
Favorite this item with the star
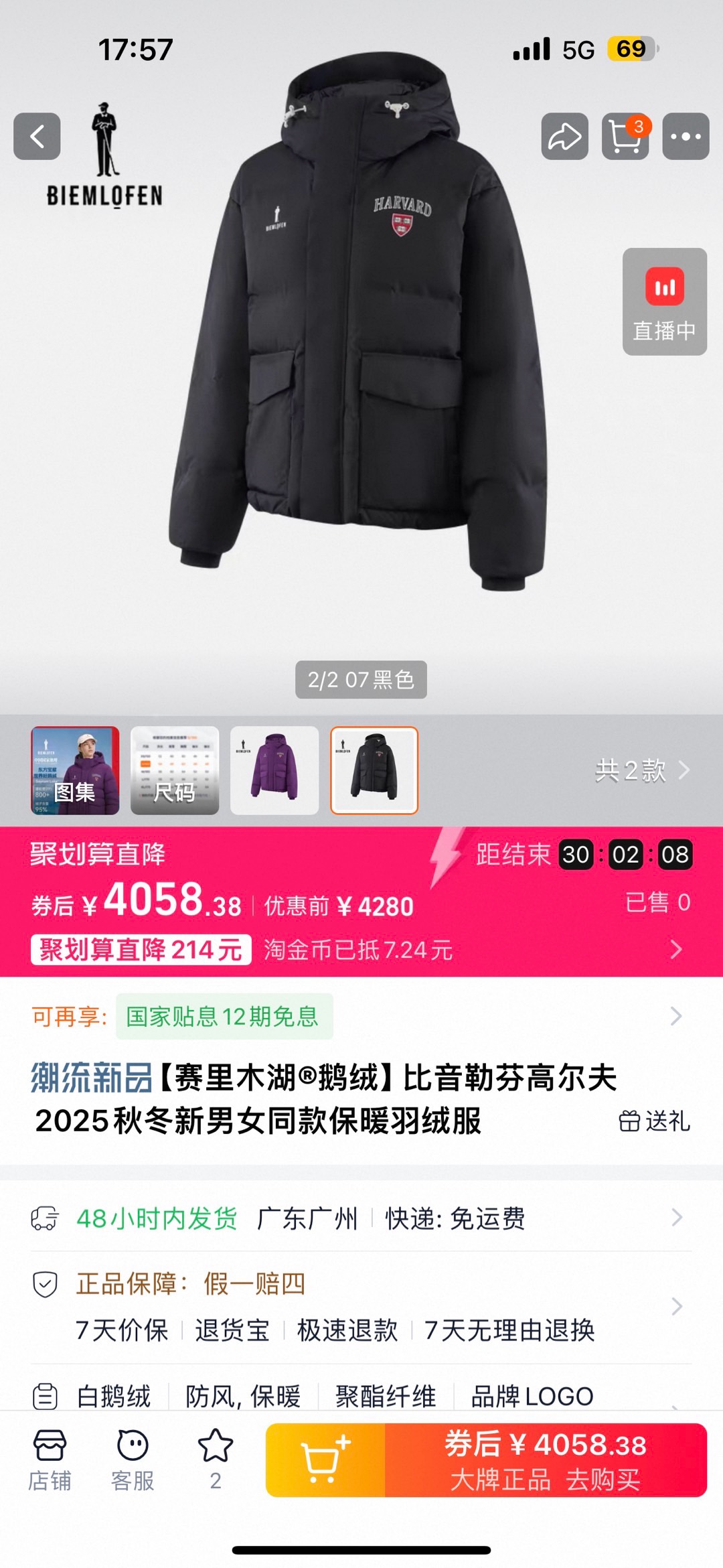click(x=215, y=1459)
